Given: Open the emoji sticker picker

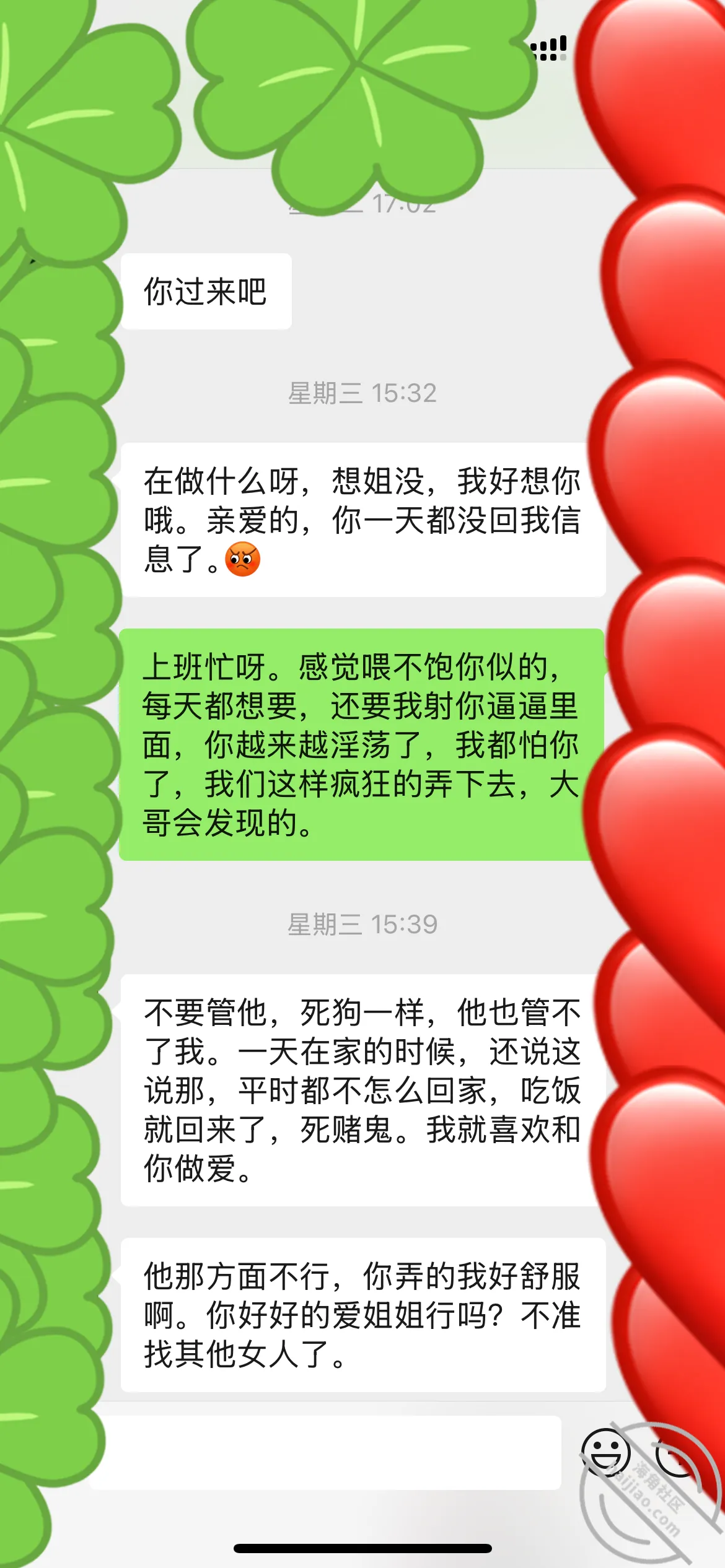Looking at the screenshot, I should [x=605, y=1452].
